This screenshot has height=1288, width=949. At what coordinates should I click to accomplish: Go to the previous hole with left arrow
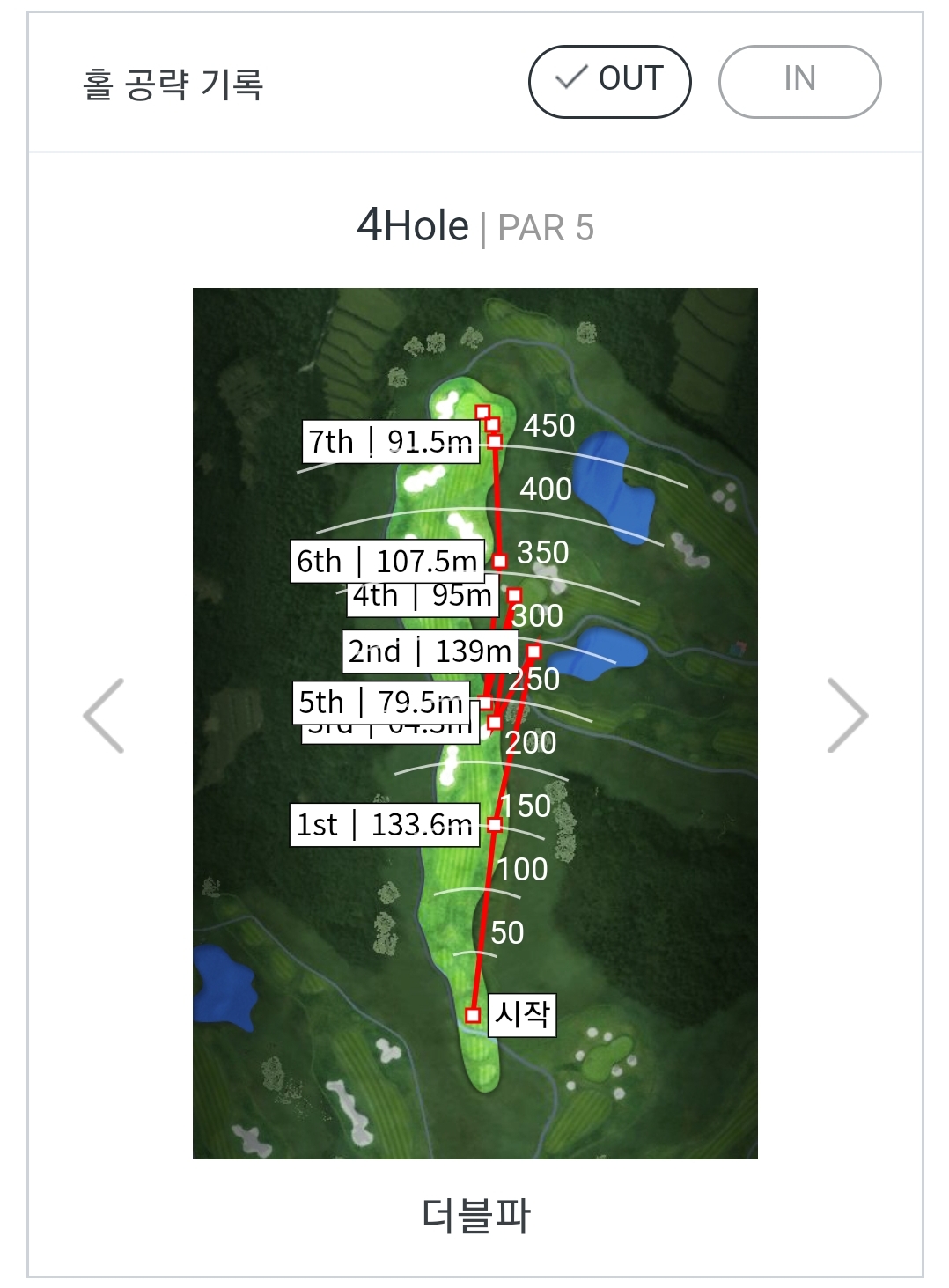pos(104,716)
